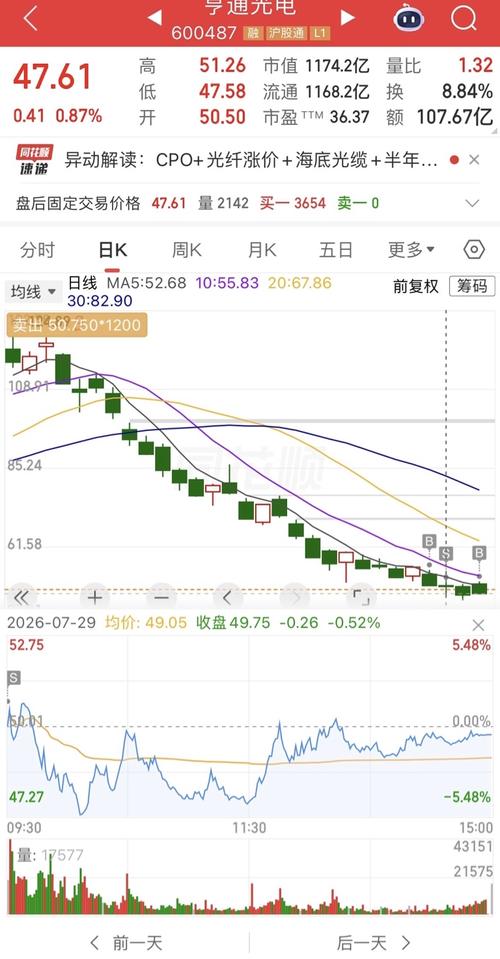Switch to the previous stock with left triangle
Viewport: 500px width, 959px height.
coord(155,17)
